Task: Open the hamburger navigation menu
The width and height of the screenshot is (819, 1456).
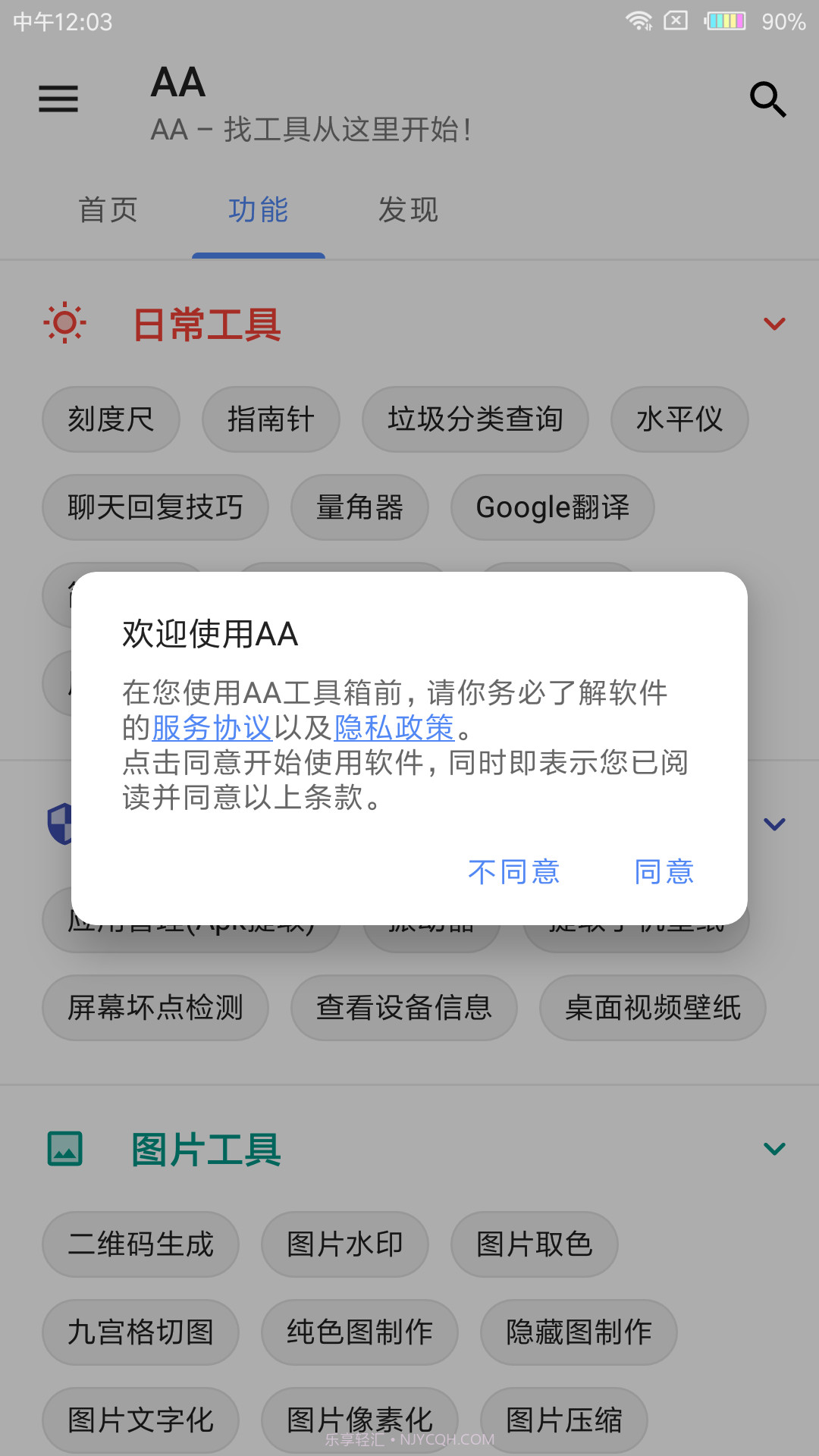Action: coord(58,99)
